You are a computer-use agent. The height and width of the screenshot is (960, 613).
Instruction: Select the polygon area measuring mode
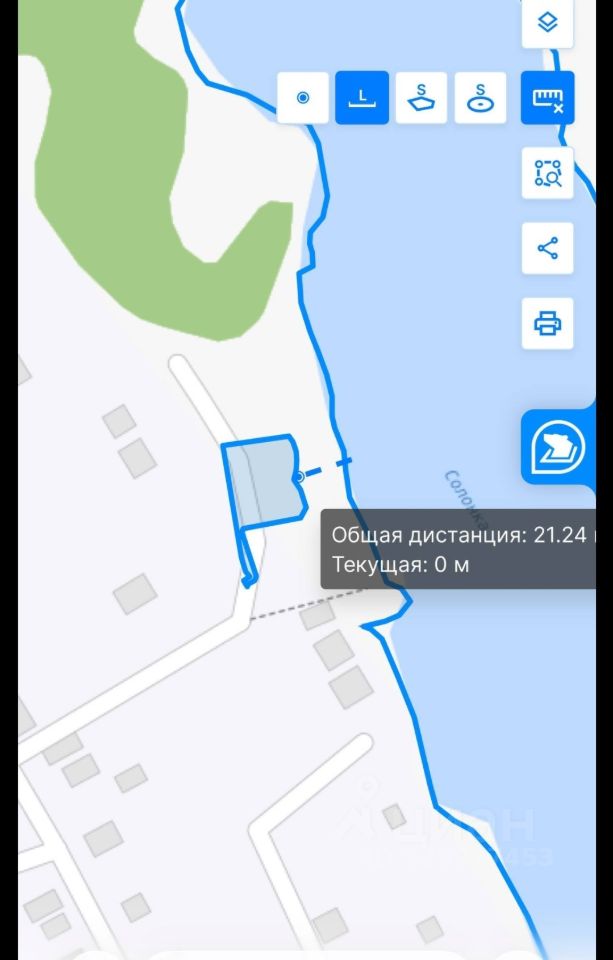(x=421, y=98)
